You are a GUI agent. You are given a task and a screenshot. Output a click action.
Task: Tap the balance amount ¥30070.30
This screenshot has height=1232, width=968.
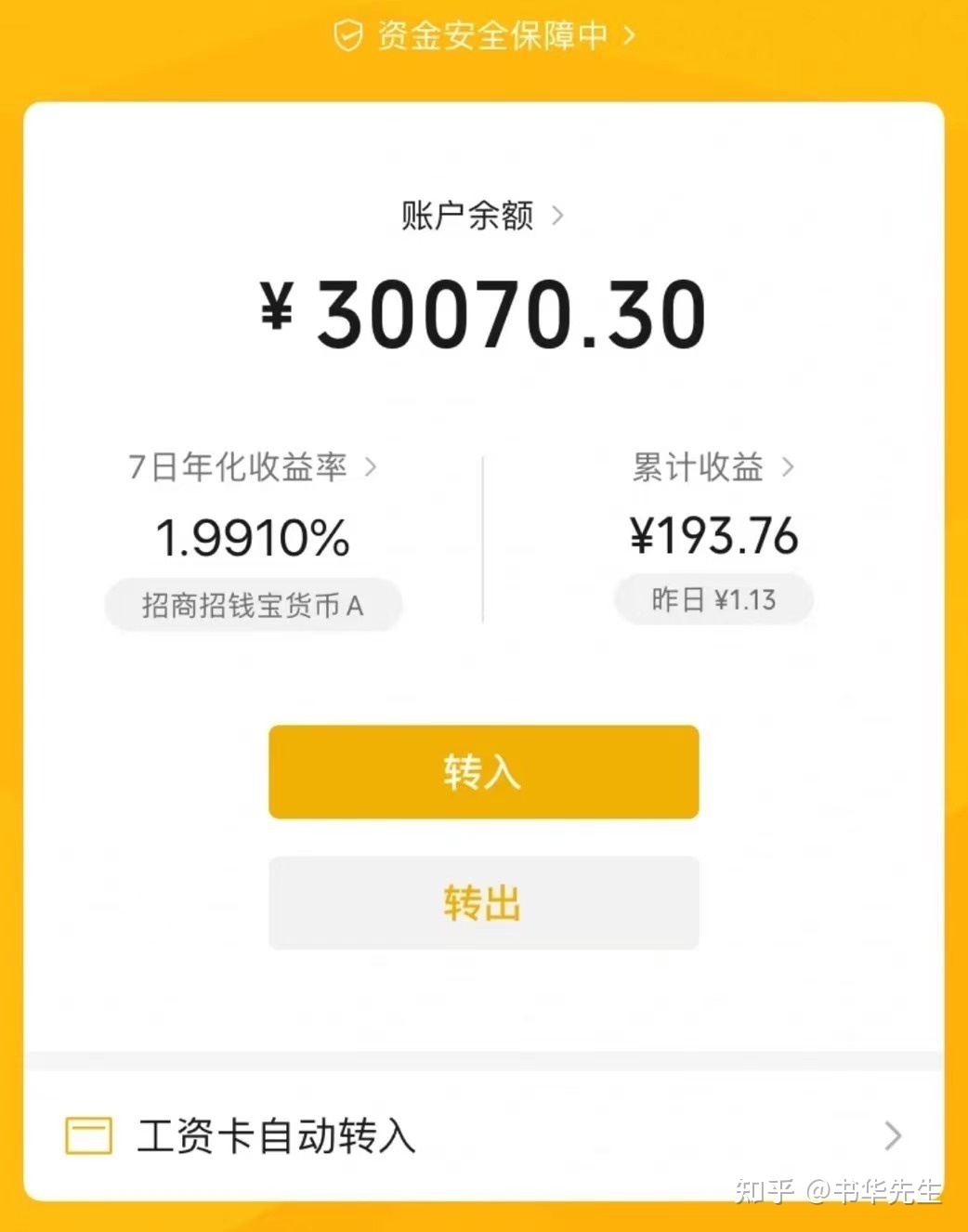(x=483, y=313)
